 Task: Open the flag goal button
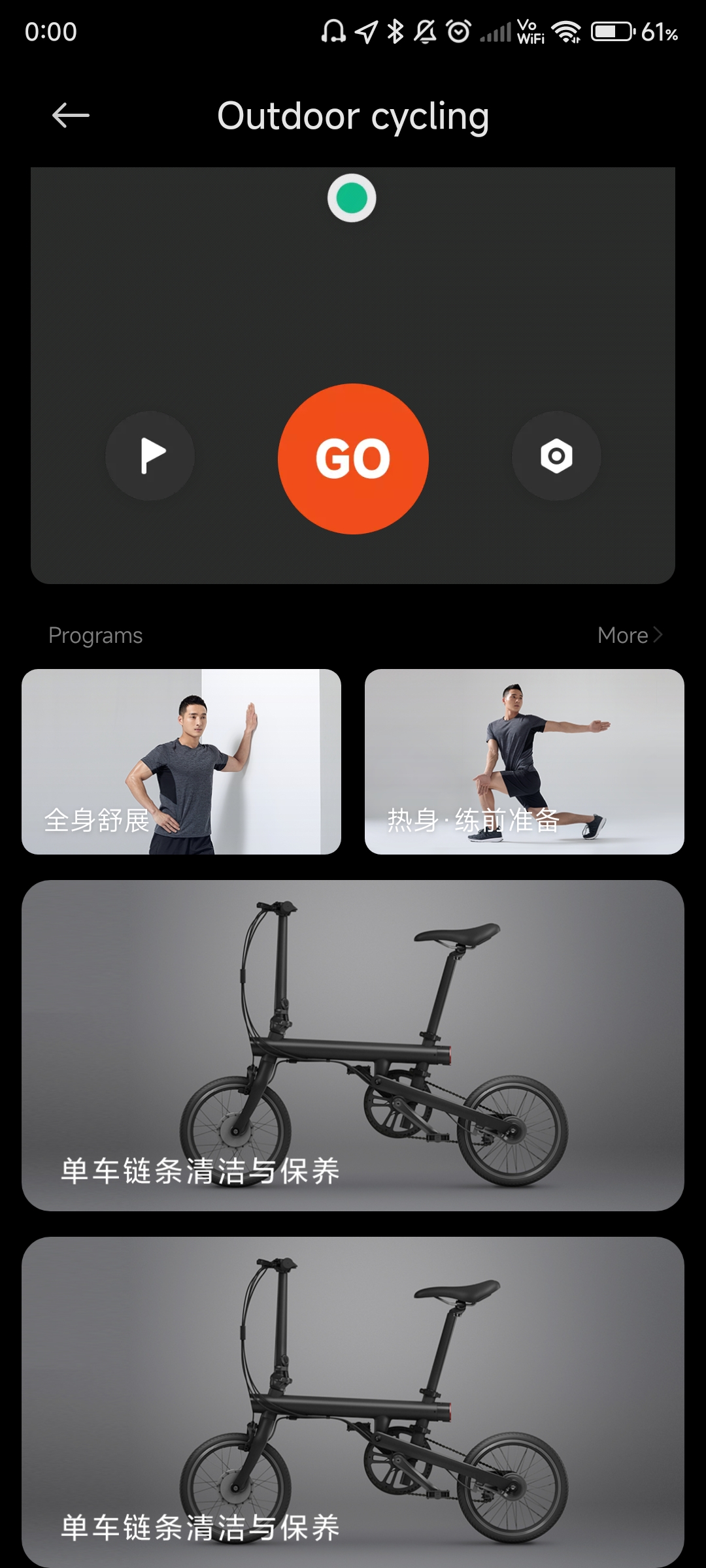pos(150,456)
